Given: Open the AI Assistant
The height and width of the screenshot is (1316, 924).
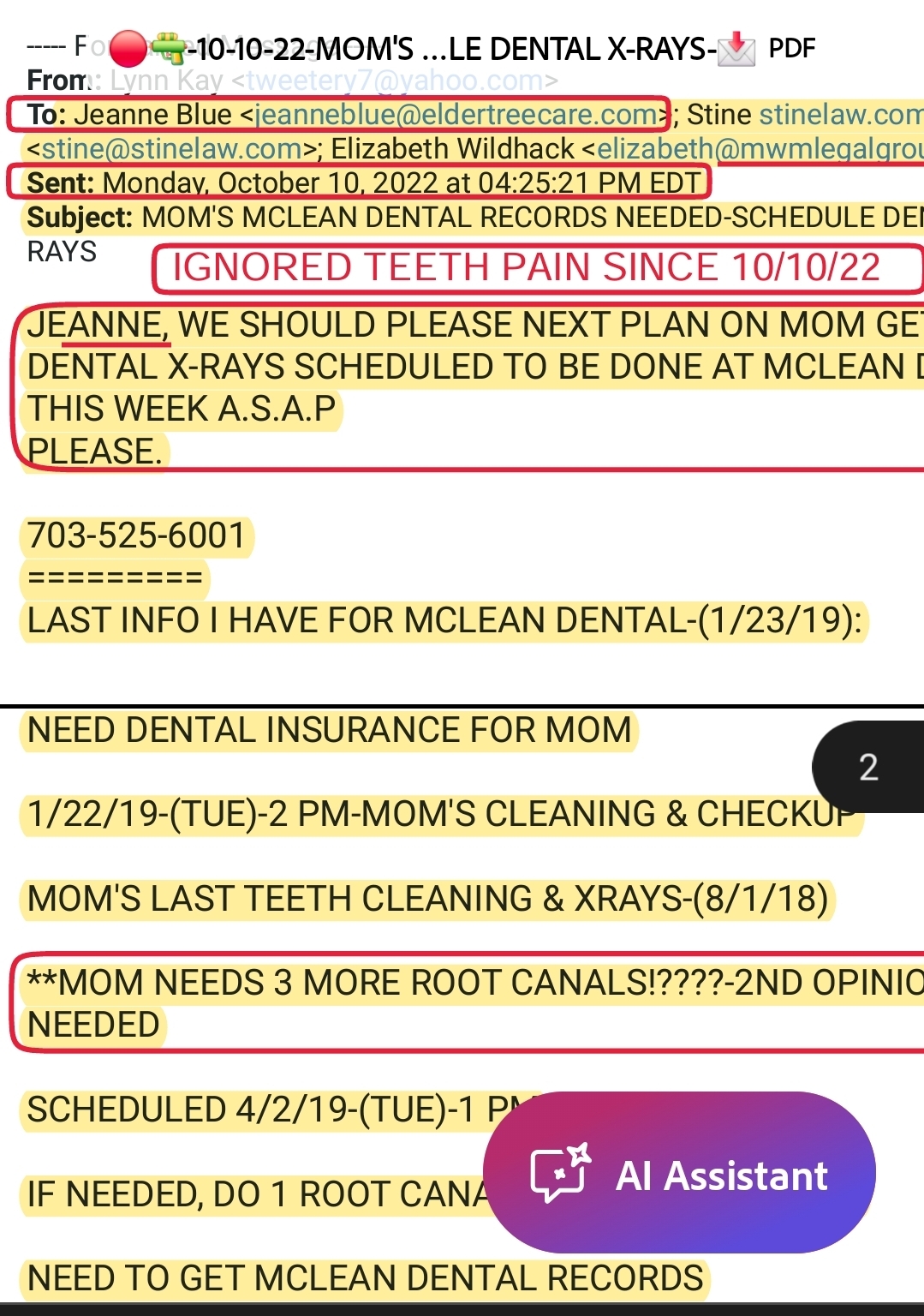Looking at the screenshot, I should (x=679, y=1173).
